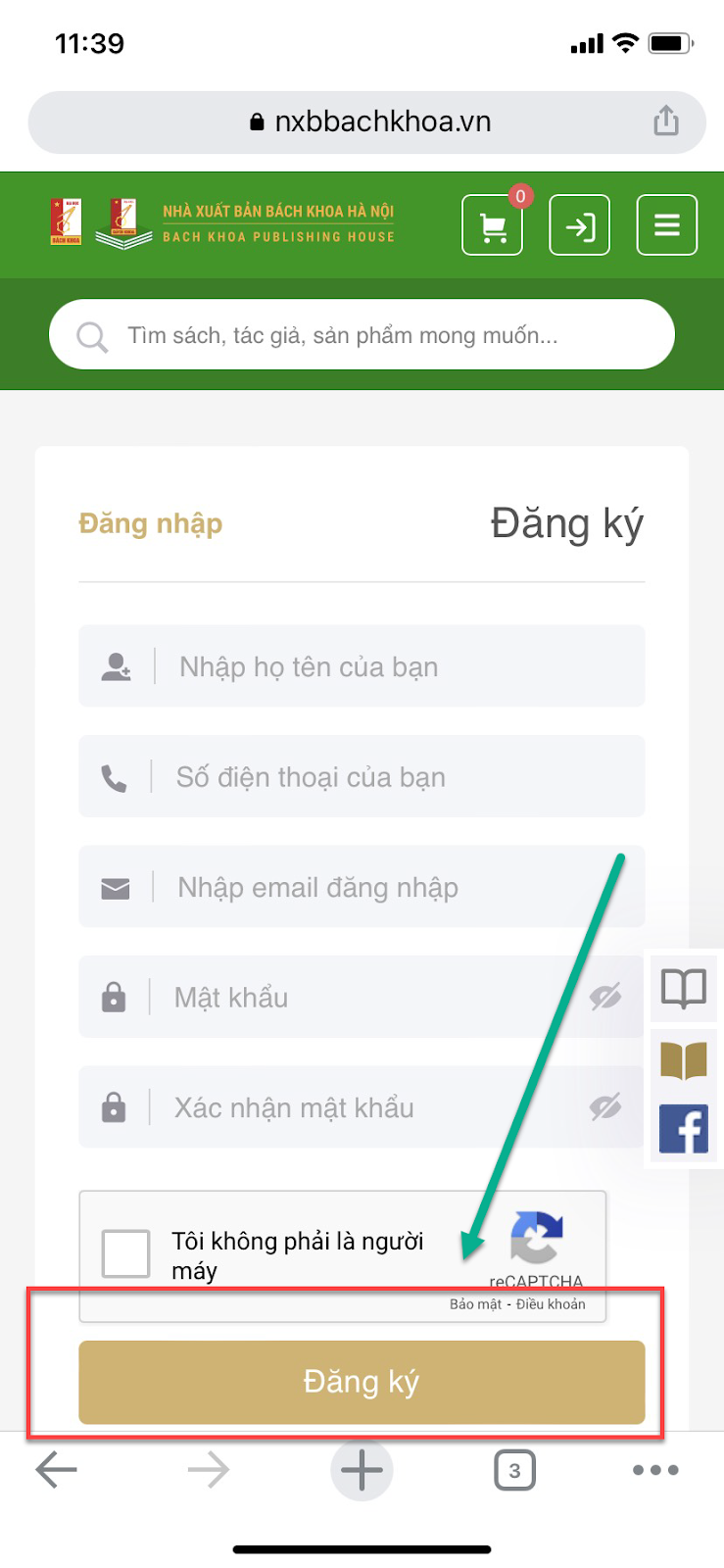Image resolution: width=724 pixels, height=1568 pixels.
Task: Open the shopping cart
Action: [x=492, y=225]
